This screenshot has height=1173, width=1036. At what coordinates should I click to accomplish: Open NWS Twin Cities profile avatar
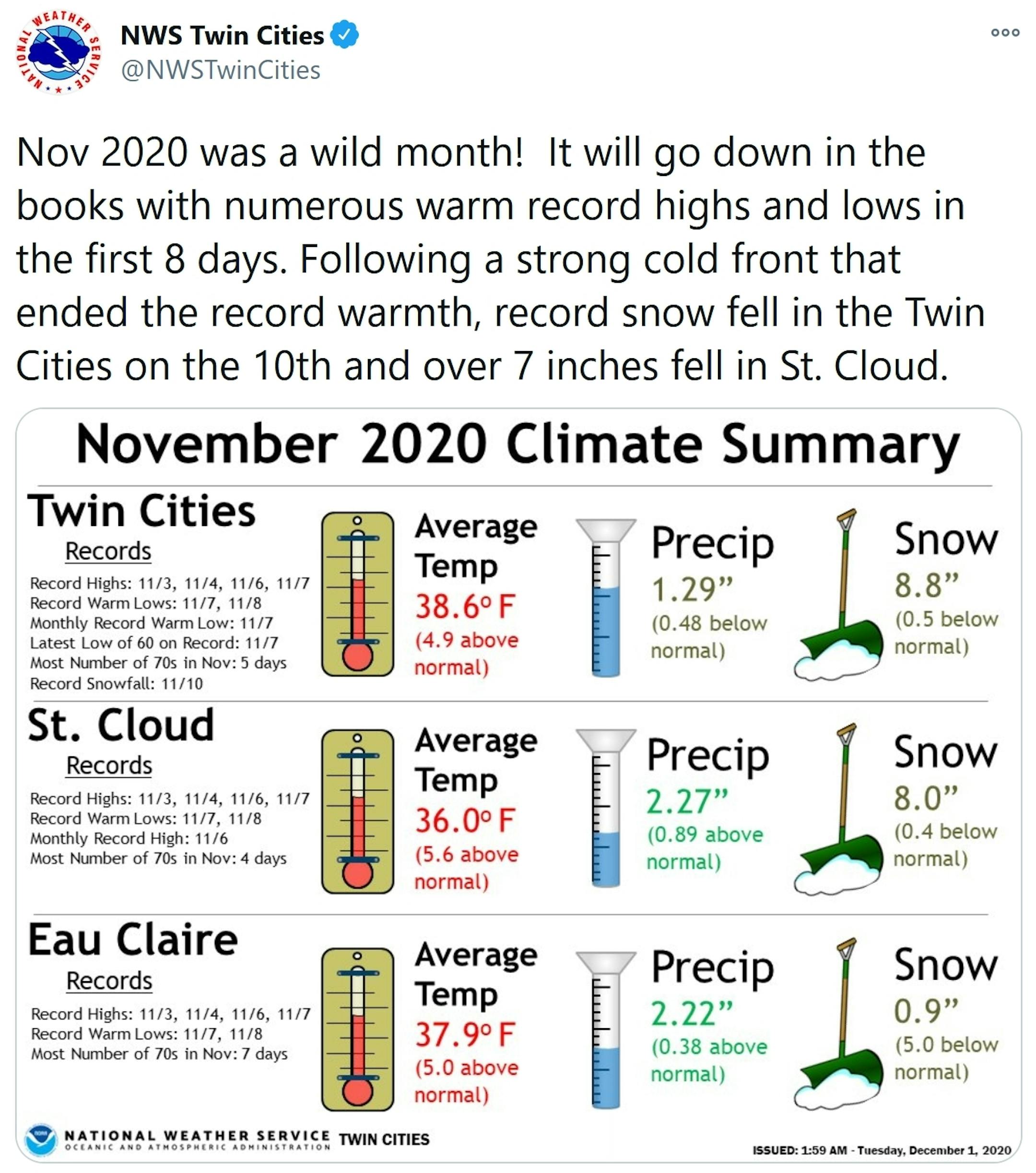(x=58, y=53)
